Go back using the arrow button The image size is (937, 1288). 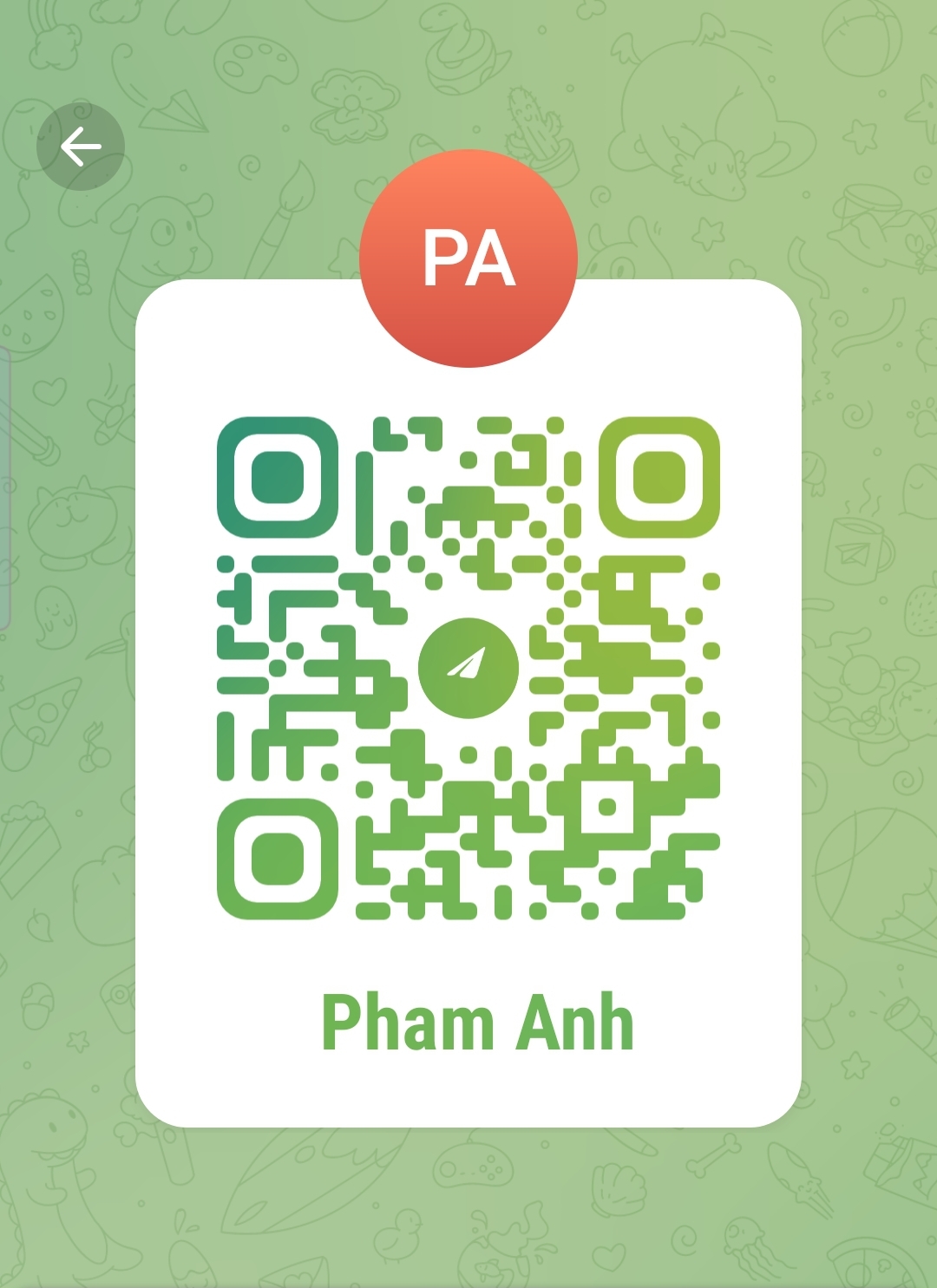point(80,147)
